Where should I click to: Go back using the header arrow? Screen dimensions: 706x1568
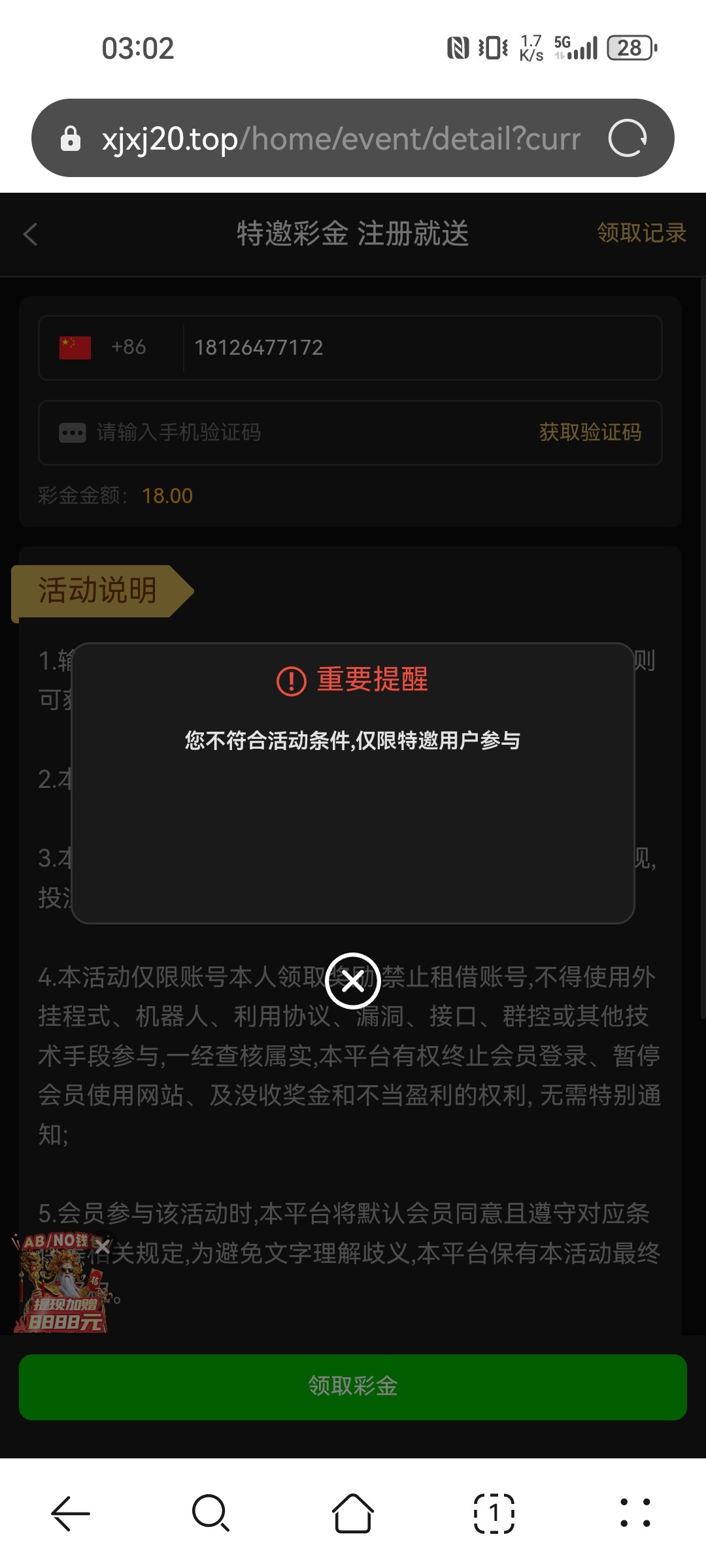31,234
